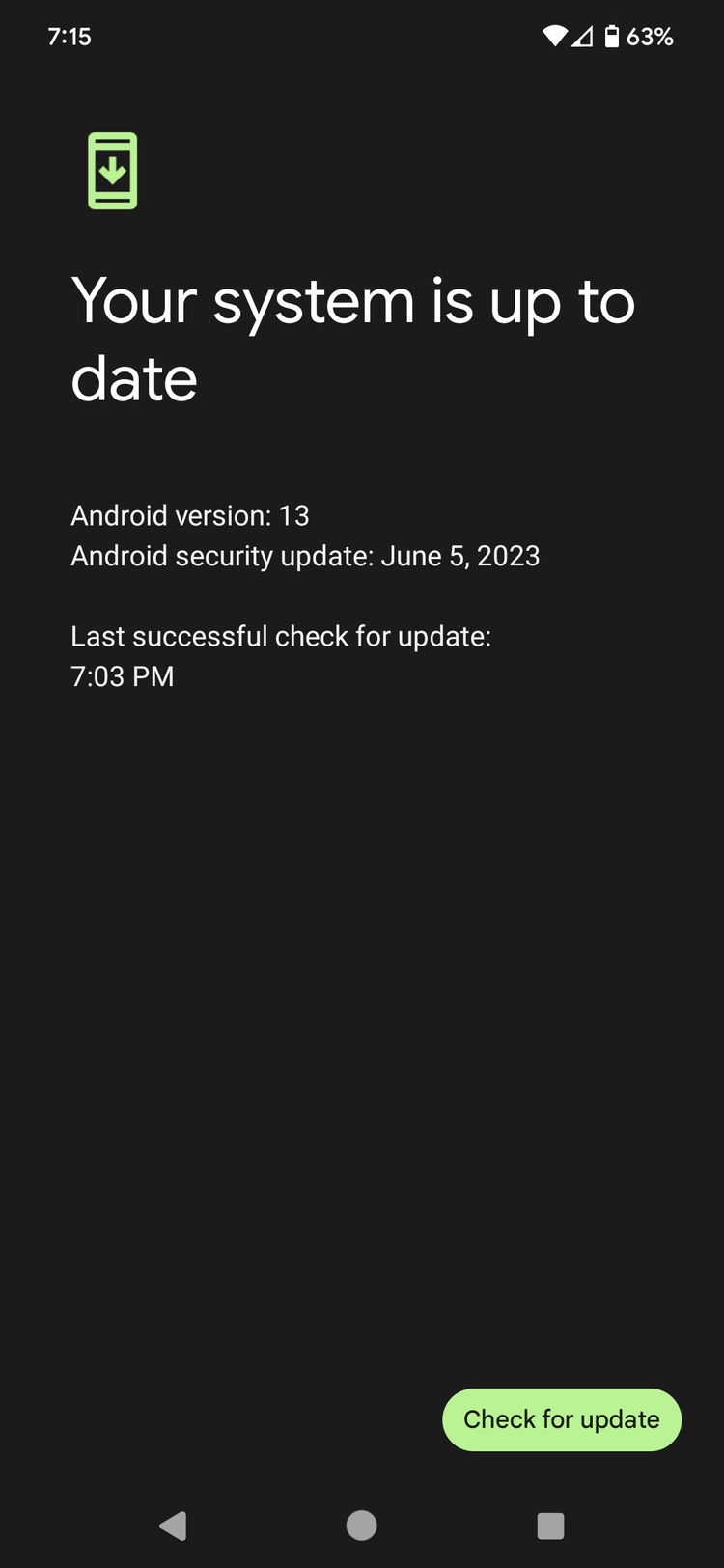Open the recent apps overview

pos(550,1526)
